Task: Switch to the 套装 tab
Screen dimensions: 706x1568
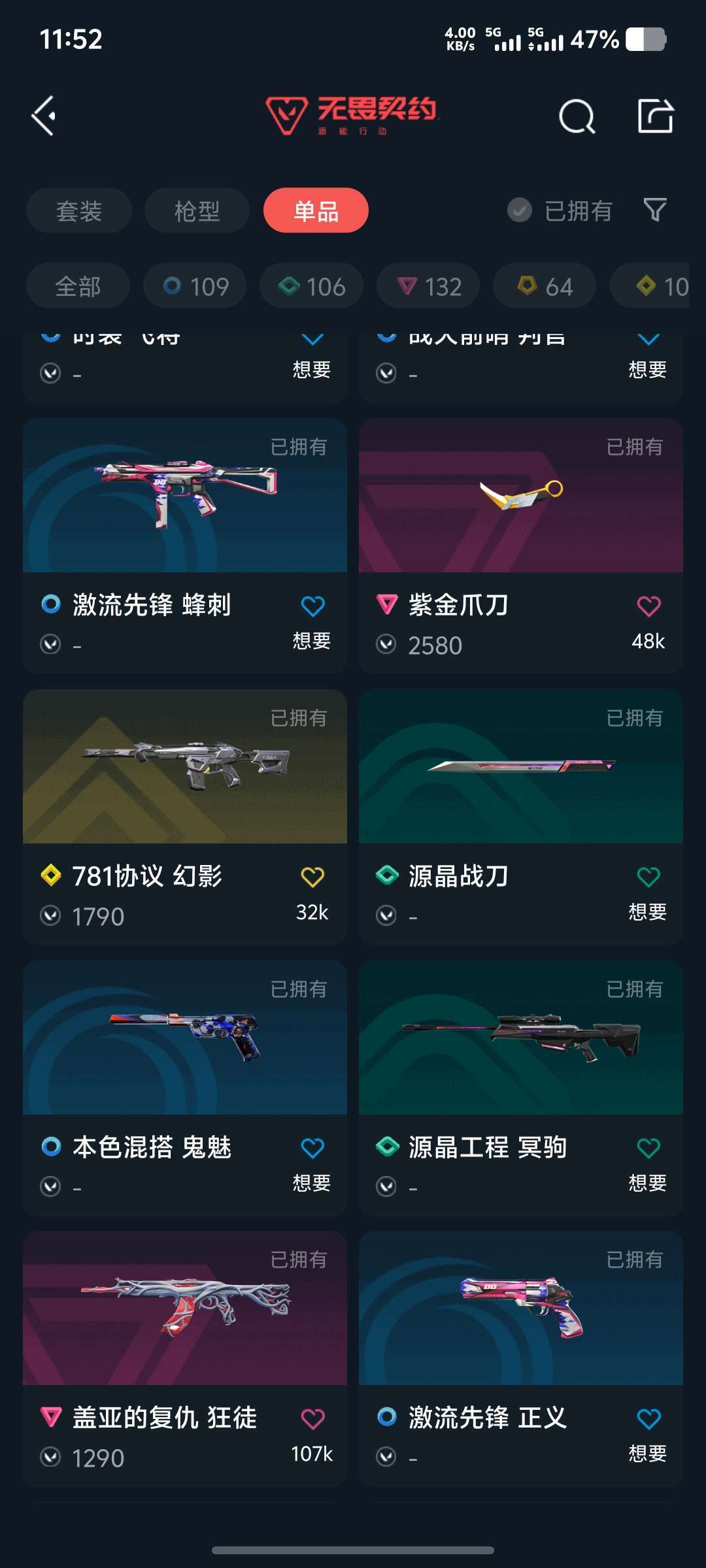Action: tap(79, 210)
